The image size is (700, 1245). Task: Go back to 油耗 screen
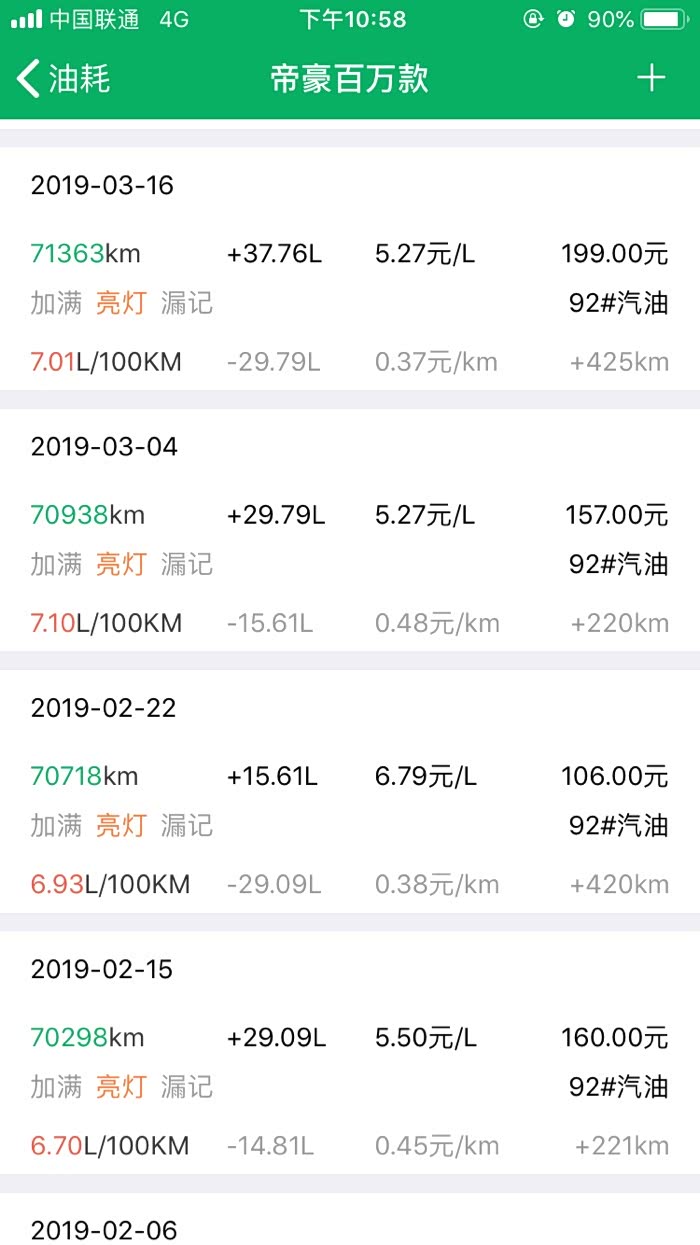pos(62,79)
